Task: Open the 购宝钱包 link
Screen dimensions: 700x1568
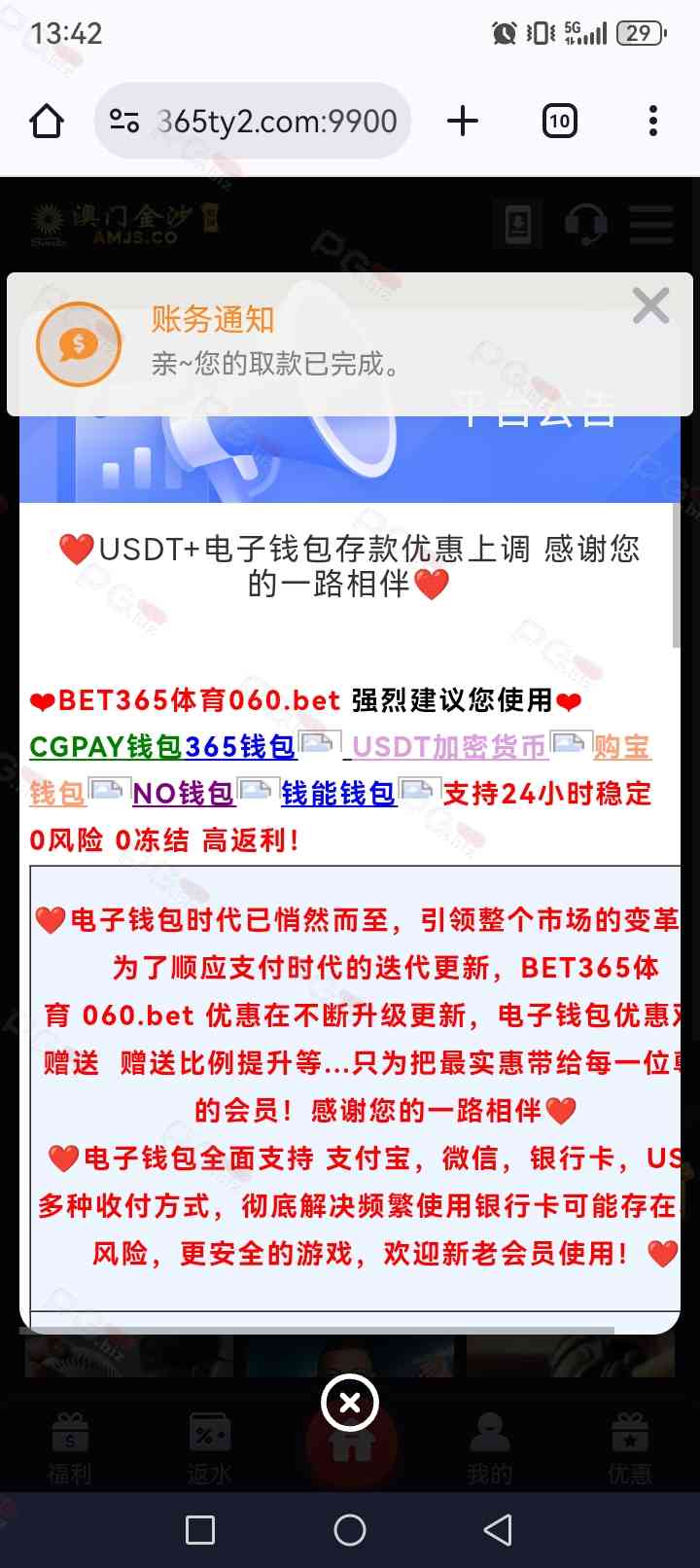Action: click(x=621, y=747)
